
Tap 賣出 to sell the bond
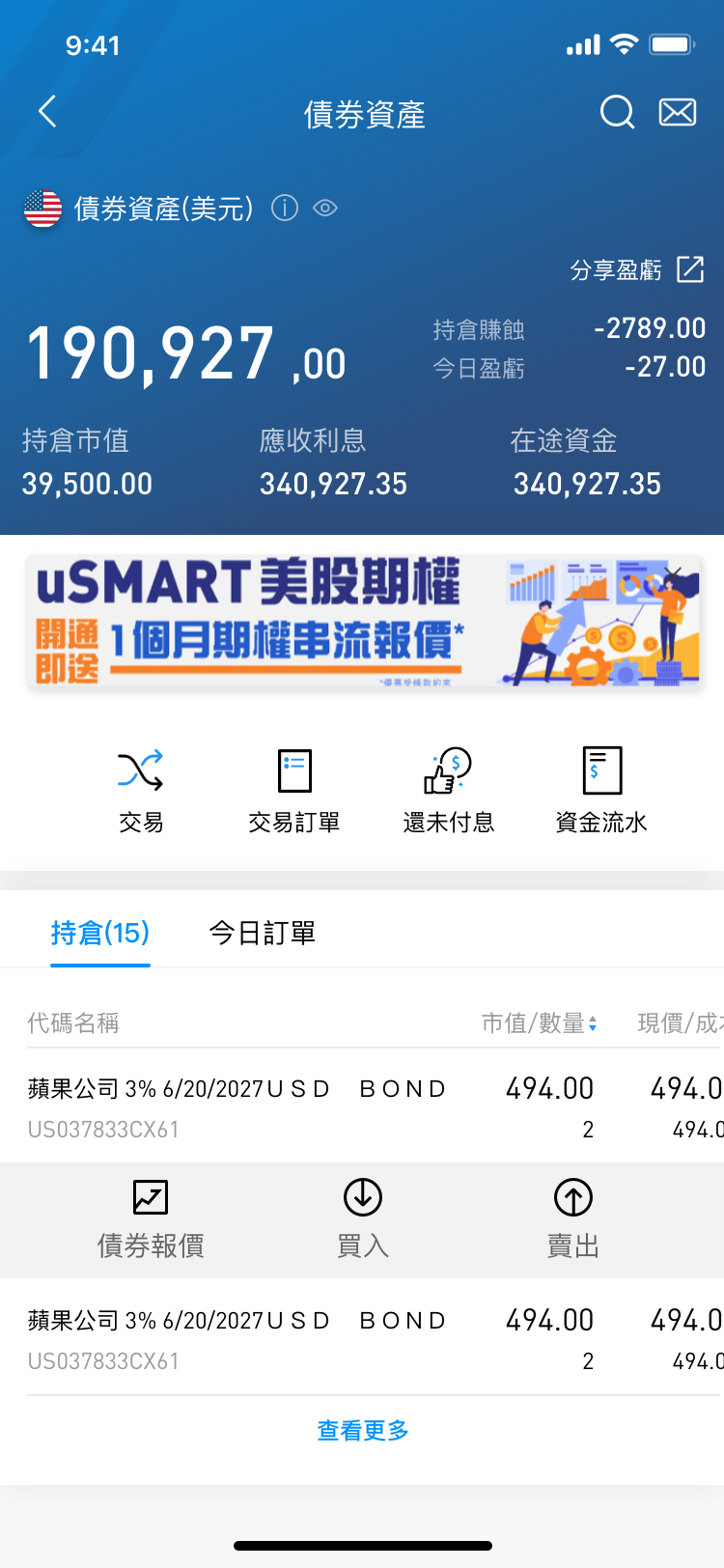573,1220
